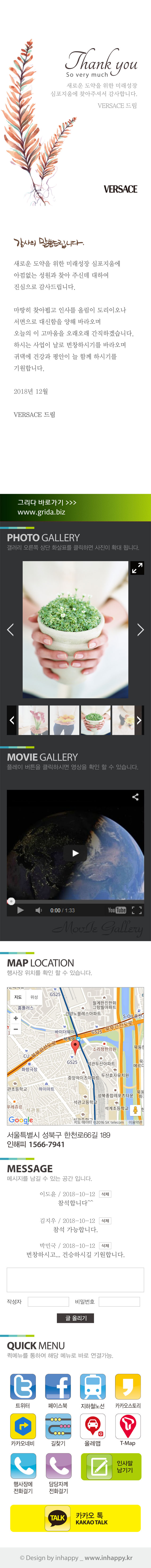Show the next photo in the gallery
Image resolution: width=151 pixels, height=1568 pixels.
140,630
